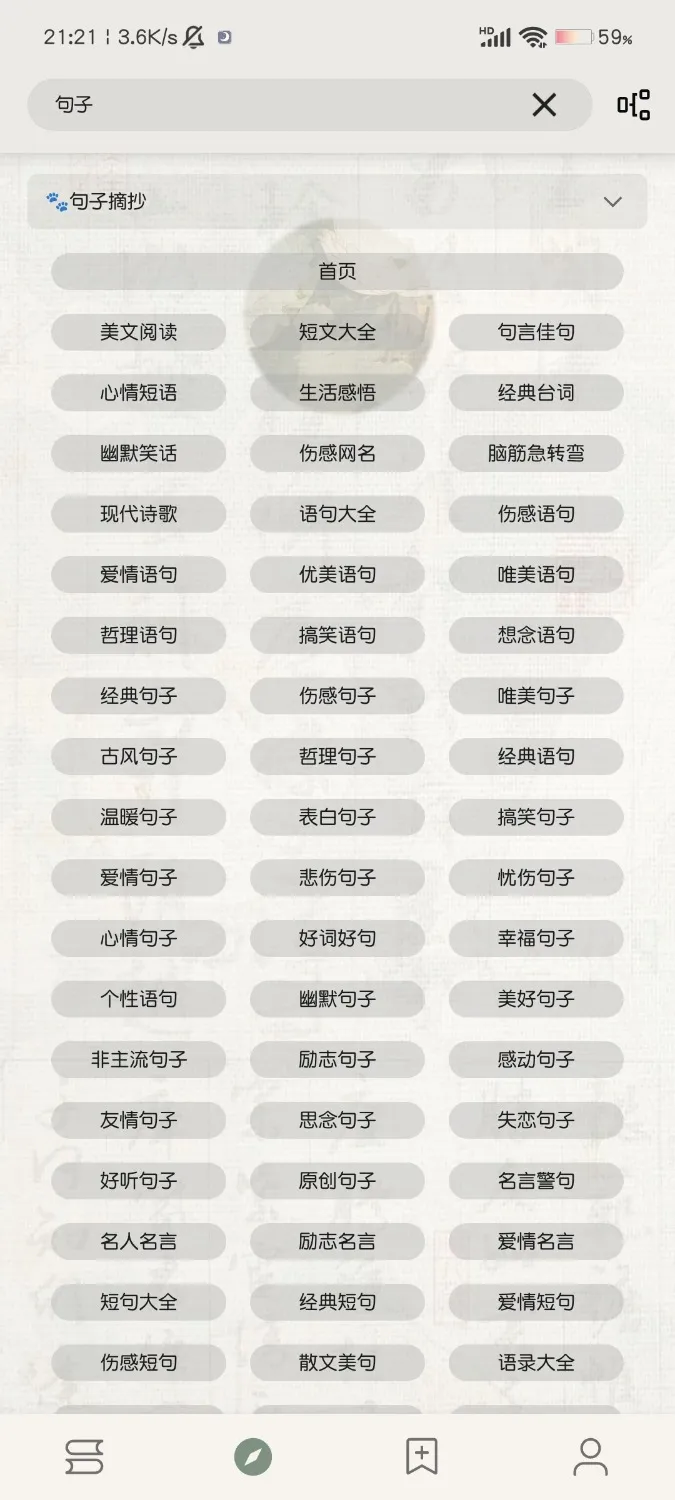
Task: Open 现代诗歌 category
Action: 138,514
